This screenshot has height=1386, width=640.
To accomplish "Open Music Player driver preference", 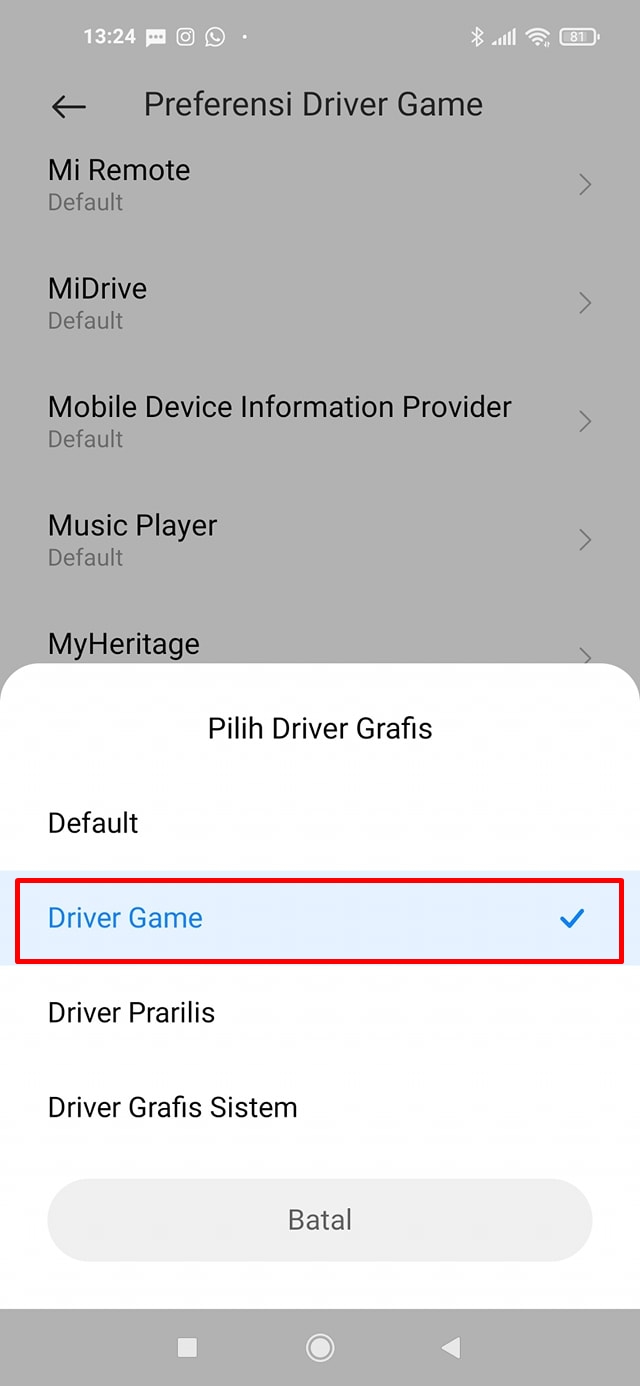I will click(x=320, y=539).
